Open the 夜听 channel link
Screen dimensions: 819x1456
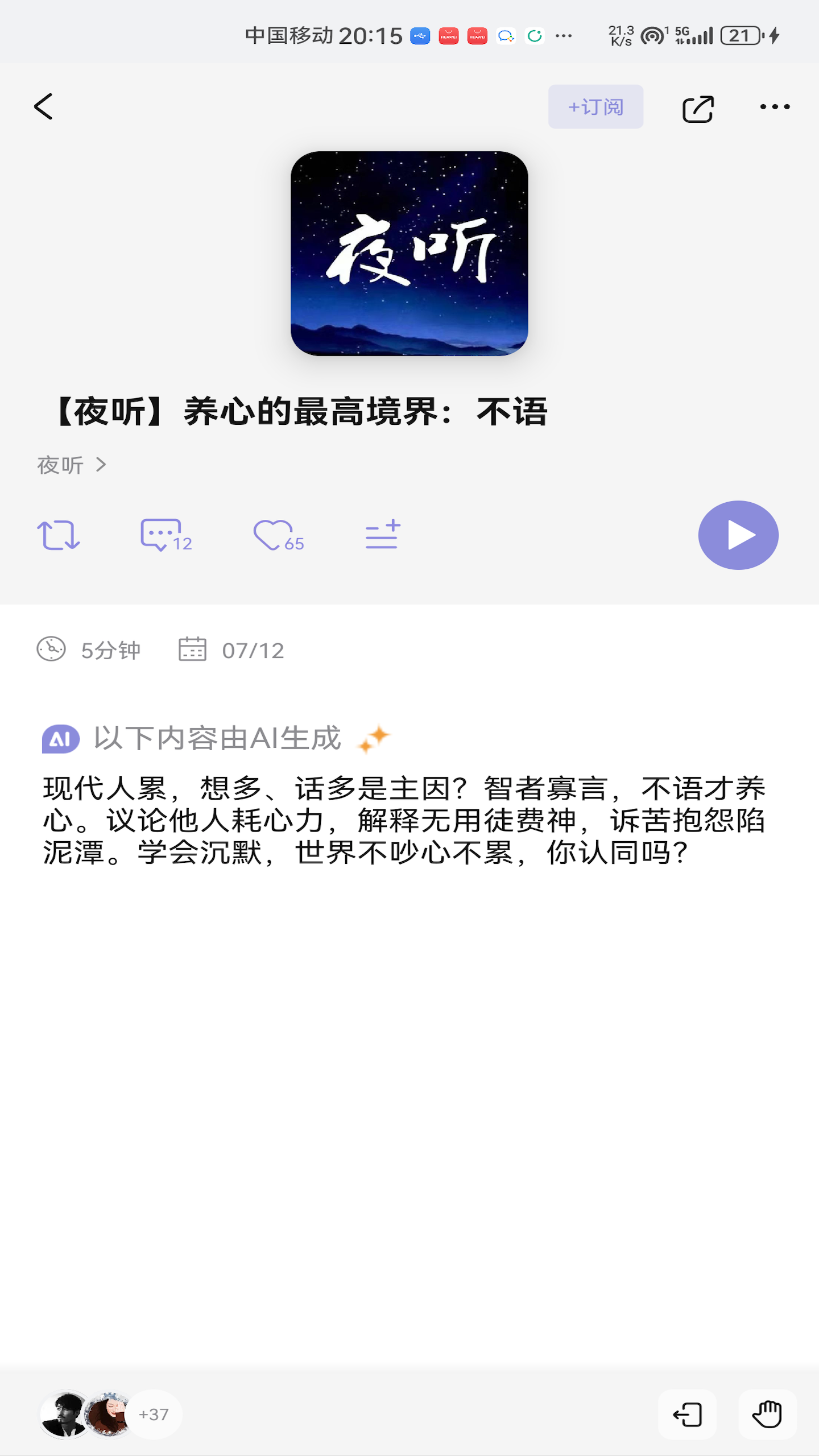(x=72, y=465)
